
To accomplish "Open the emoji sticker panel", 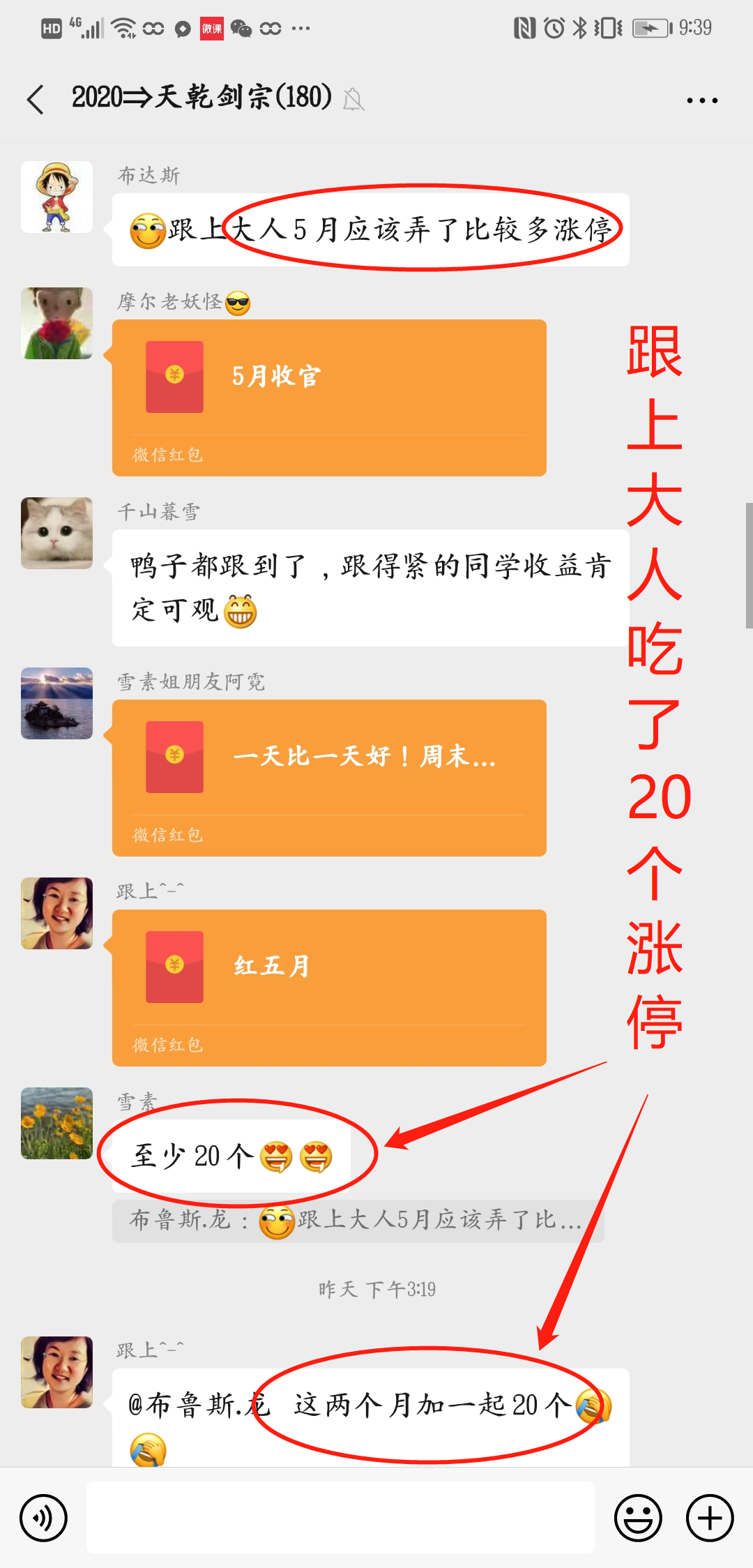I will (637, 1518).
